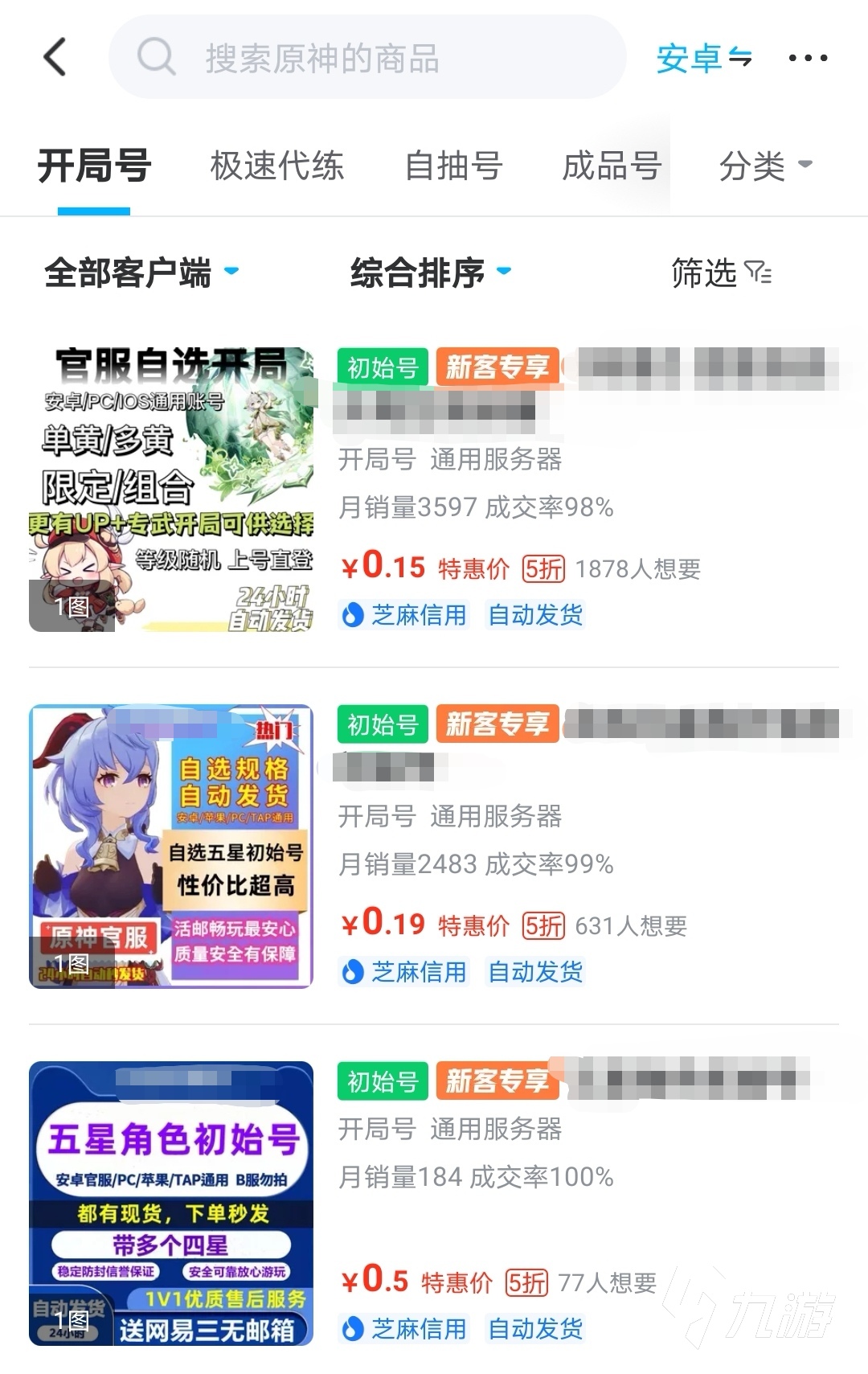Image resolution: width=868 pixels, height=1374 pixels.
Task: Open the three-dot overflow menu
Action: point(807,58)
